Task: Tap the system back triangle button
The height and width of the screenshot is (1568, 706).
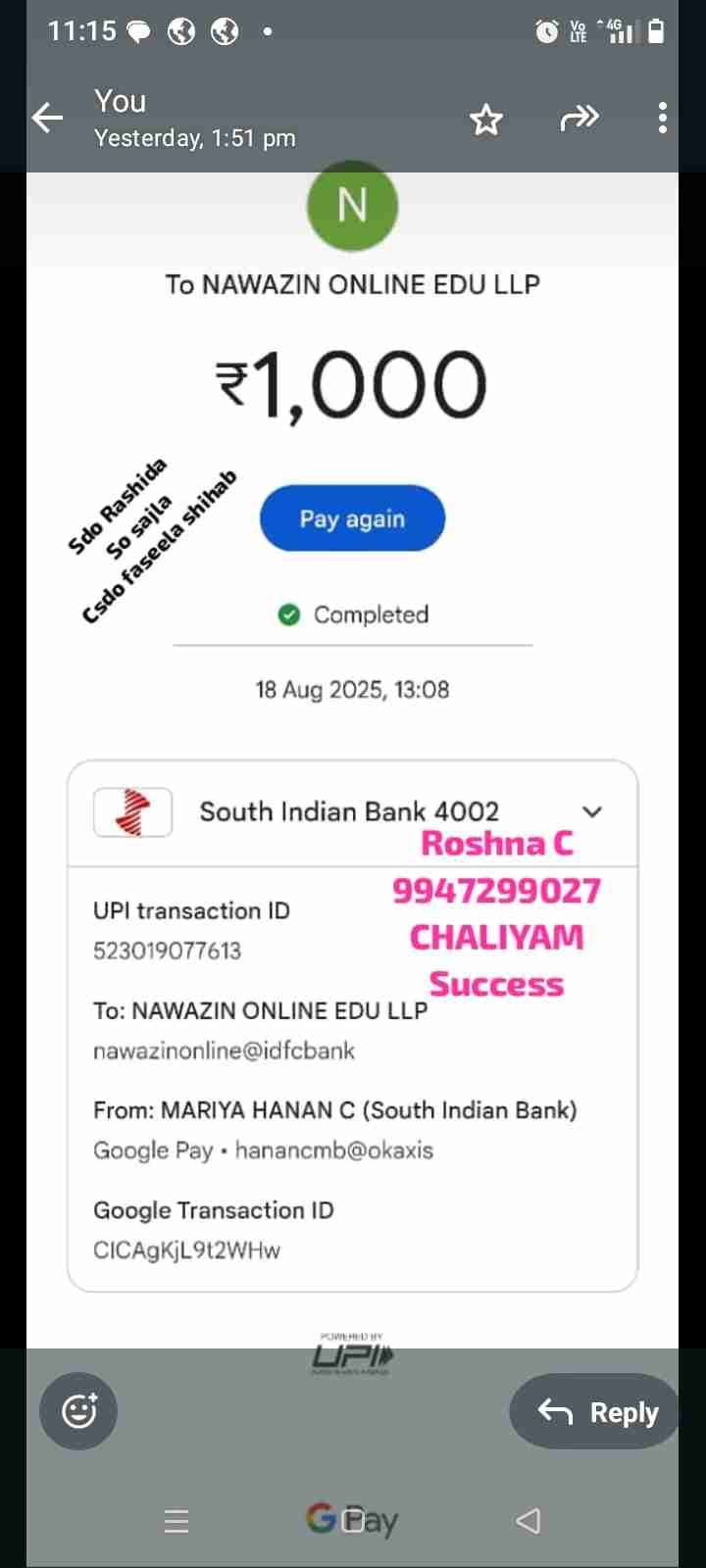Action: click(x=528, y=1521)
